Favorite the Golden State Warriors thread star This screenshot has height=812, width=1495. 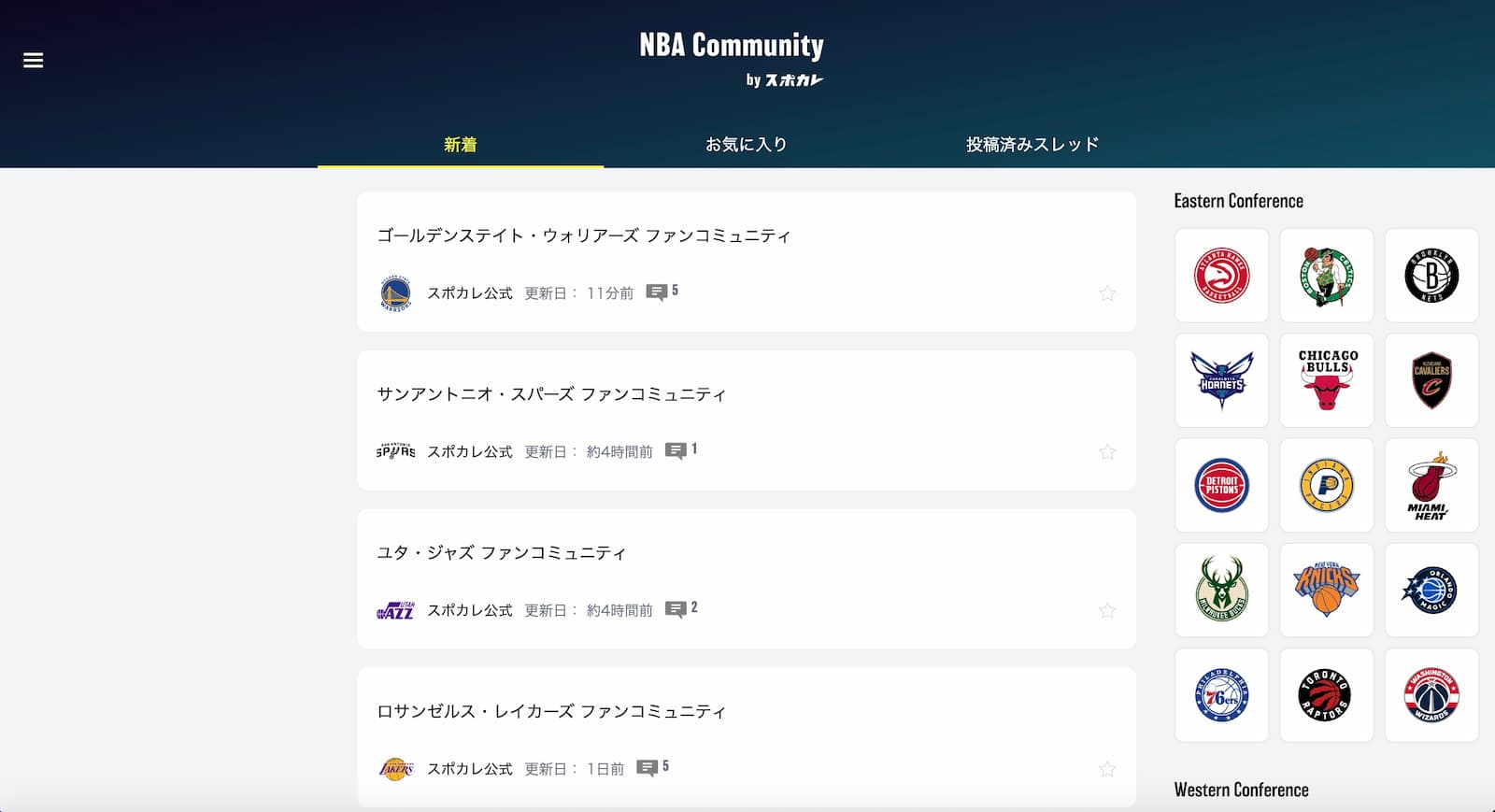click(1107, 293)
